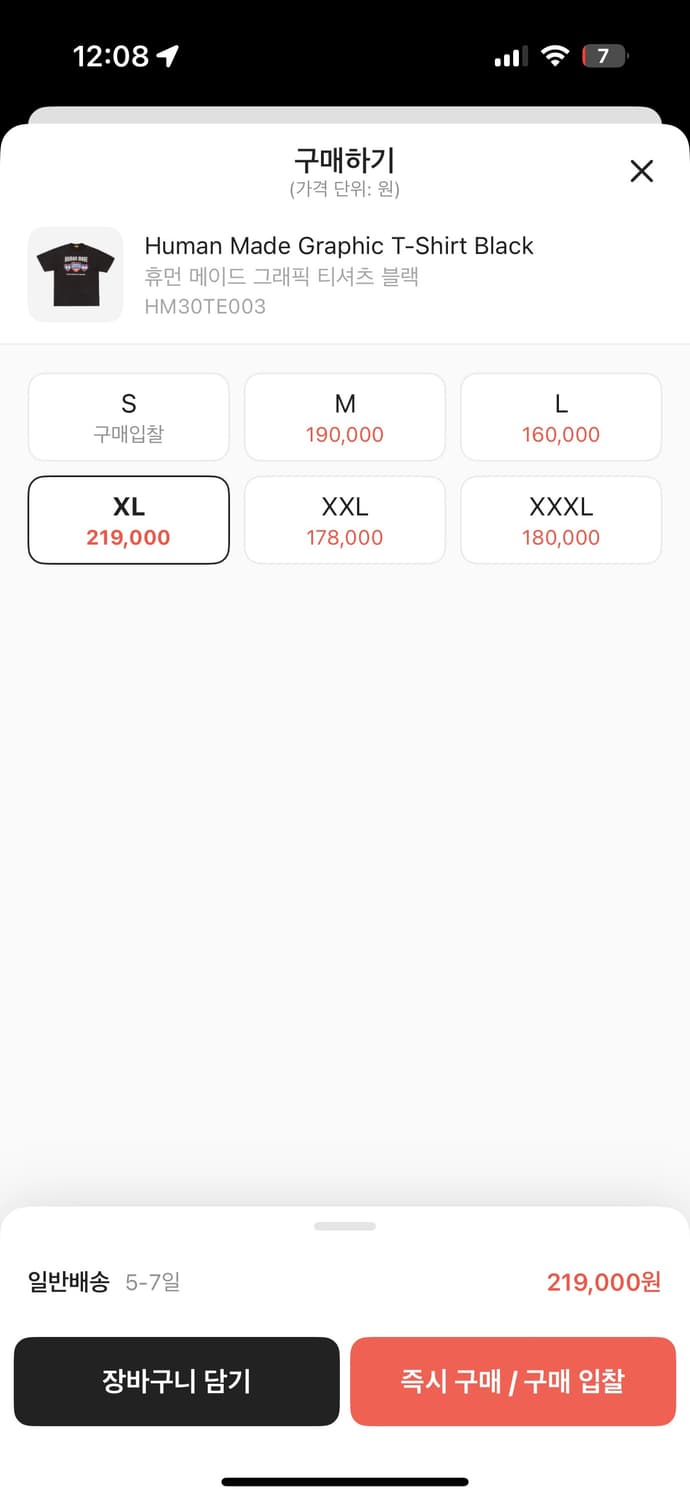The height and width of the screenshot is (1500, 690).
Task: Choose size M priced 190,000
Action: coord(345,417)
